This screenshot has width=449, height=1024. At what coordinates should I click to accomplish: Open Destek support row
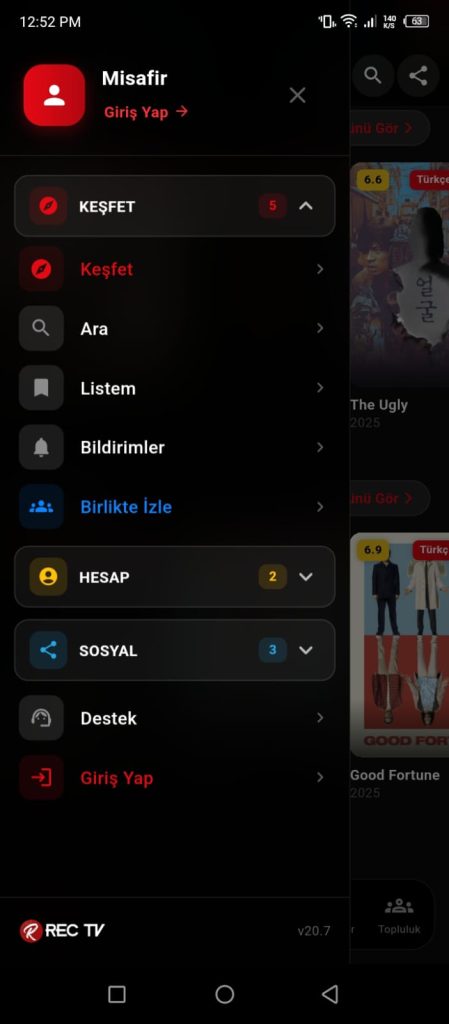tap(175, 718)
